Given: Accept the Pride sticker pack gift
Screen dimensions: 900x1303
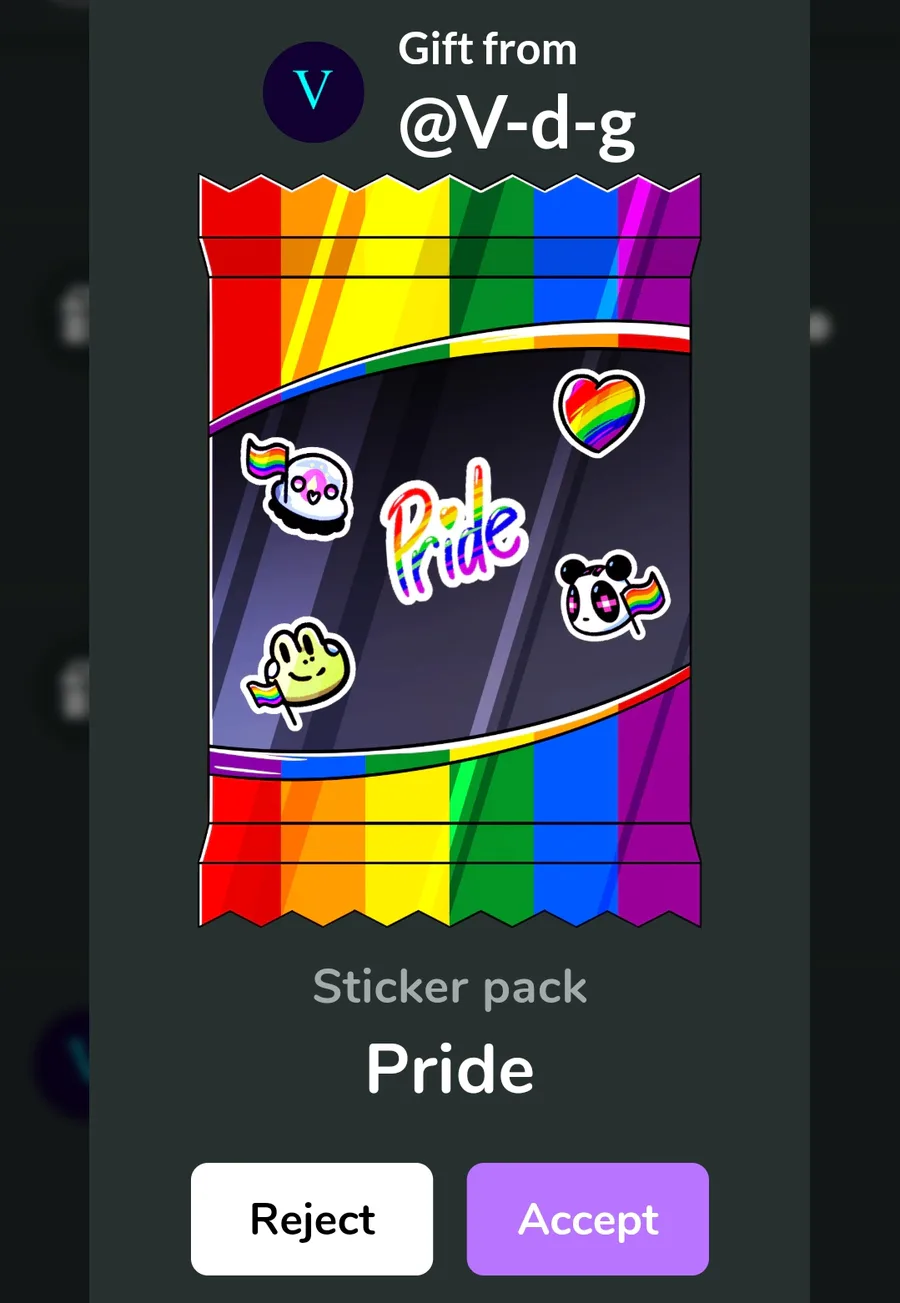Looking at the screenshot, I should pyautogui.click(x=587, y=1218).
